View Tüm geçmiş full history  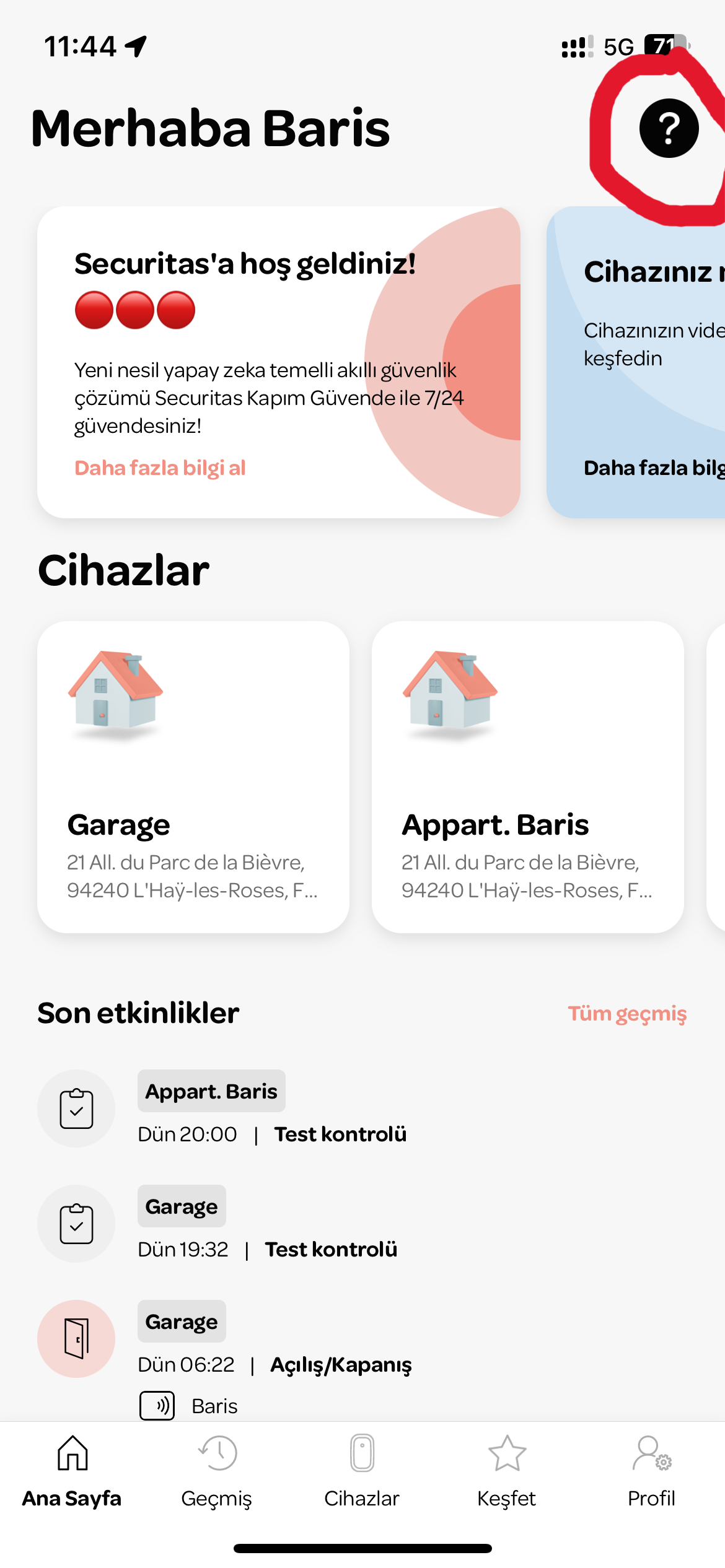(626, 1014)
